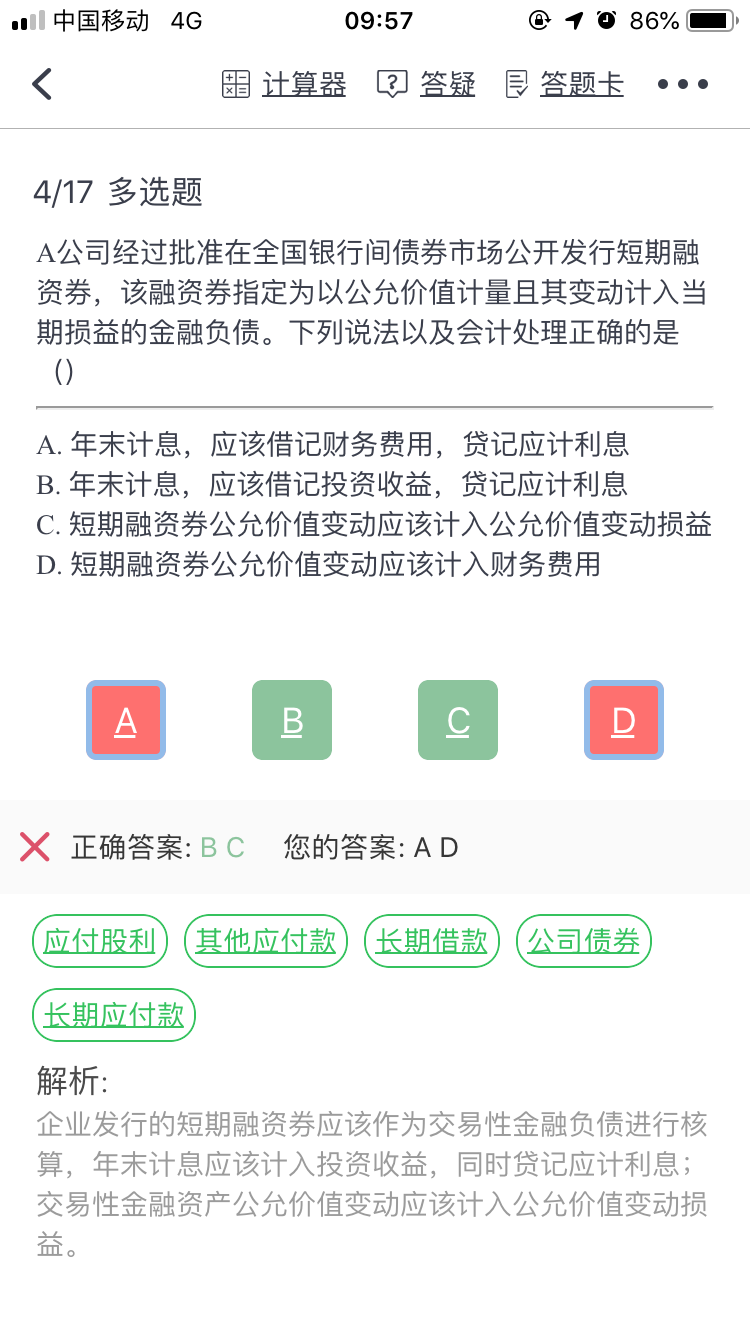Open the 应付股利 knowledge point tag
This screenshot has width=750, height=1334.
click(x=99, y=940)
